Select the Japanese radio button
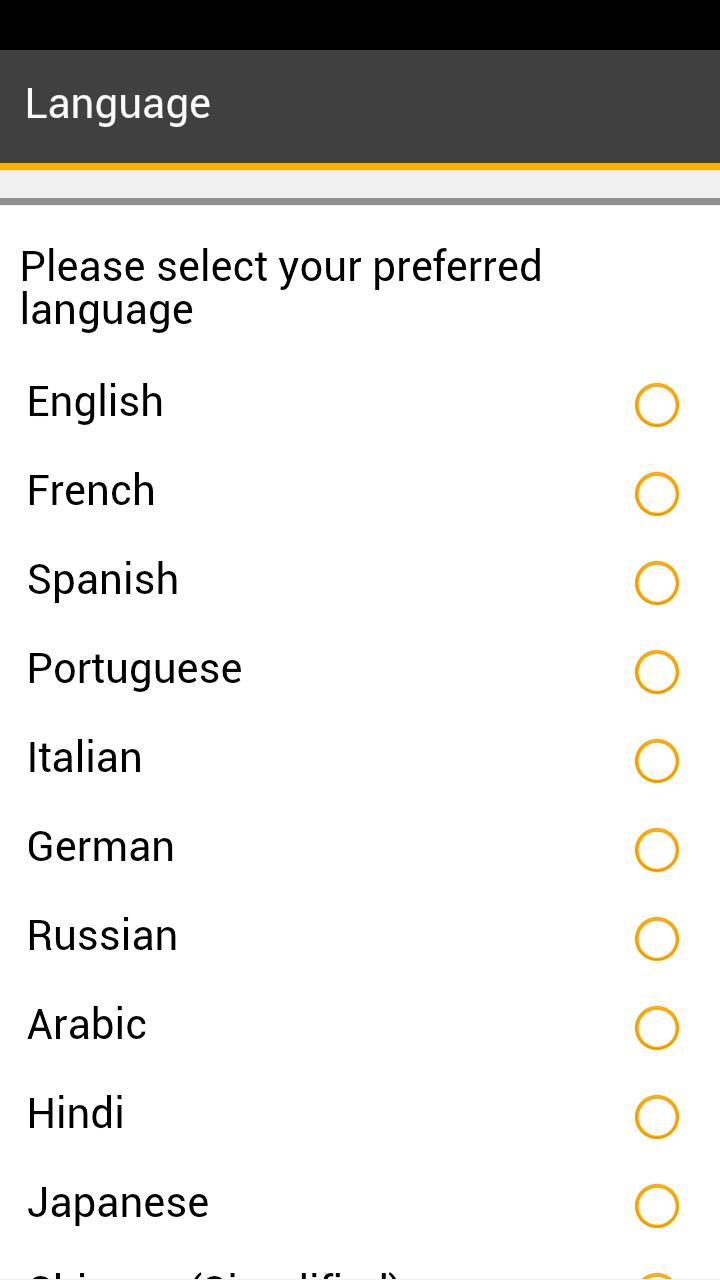Screen dimensions: 720x1280 click(656, 1206)
